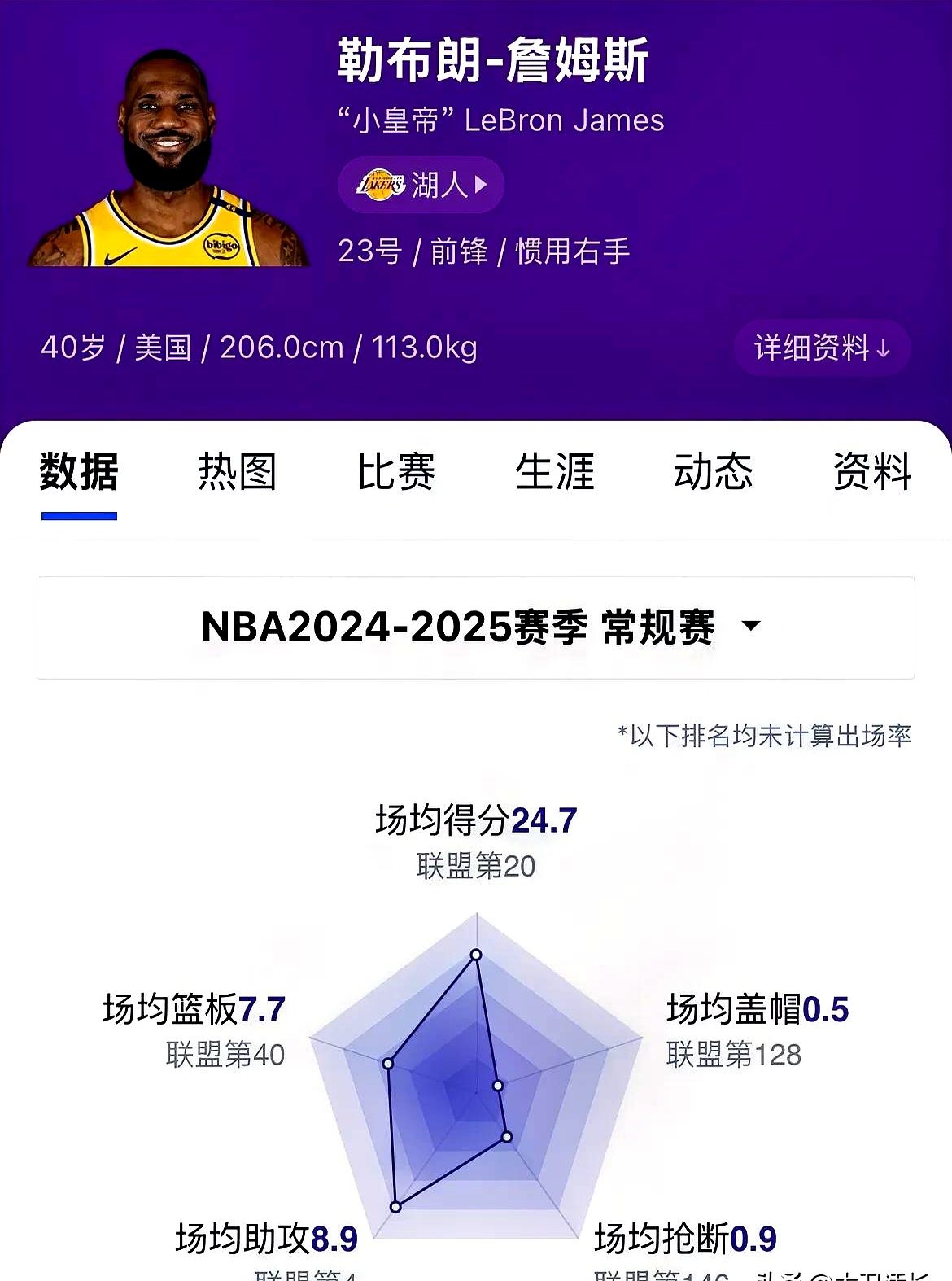Click the 场均盖帽 vertex on the radar chart
The width and height of the screenshot is (952, 1281).
(498, 1085)
